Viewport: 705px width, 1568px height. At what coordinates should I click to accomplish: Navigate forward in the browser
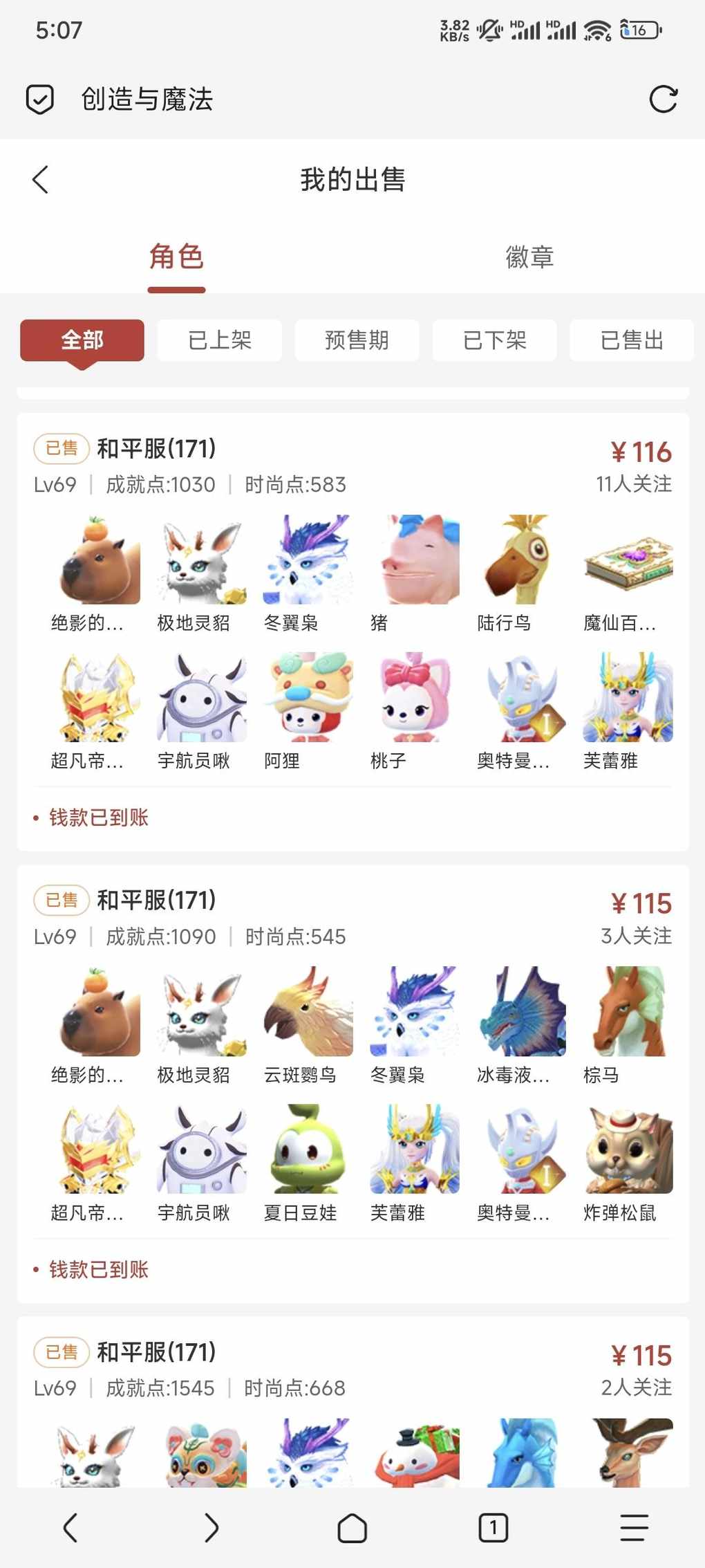[x=211, y=1527]
